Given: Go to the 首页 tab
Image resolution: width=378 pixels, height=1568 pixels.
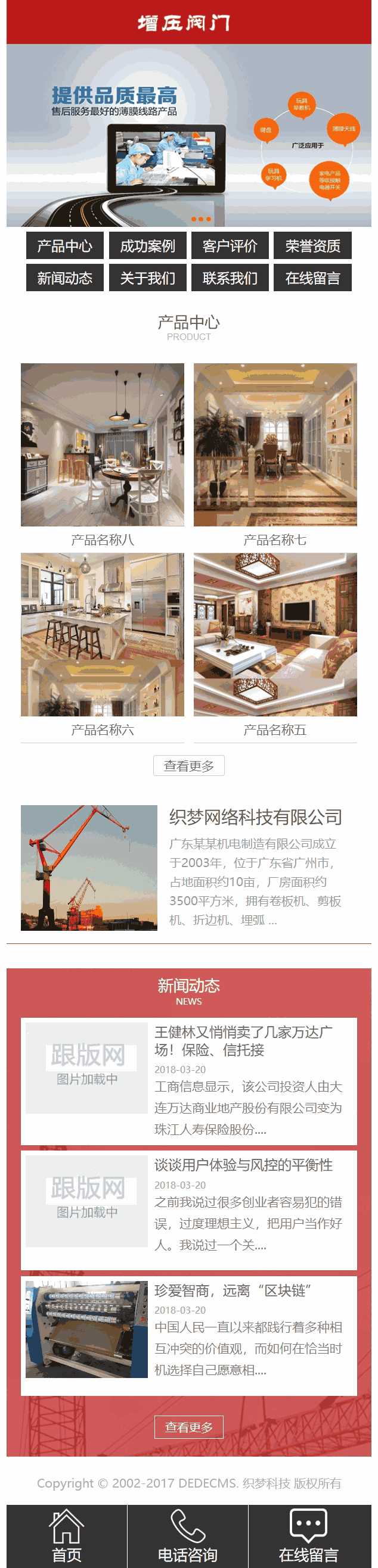Looking at the screenshot, I should coord(66,1536).
